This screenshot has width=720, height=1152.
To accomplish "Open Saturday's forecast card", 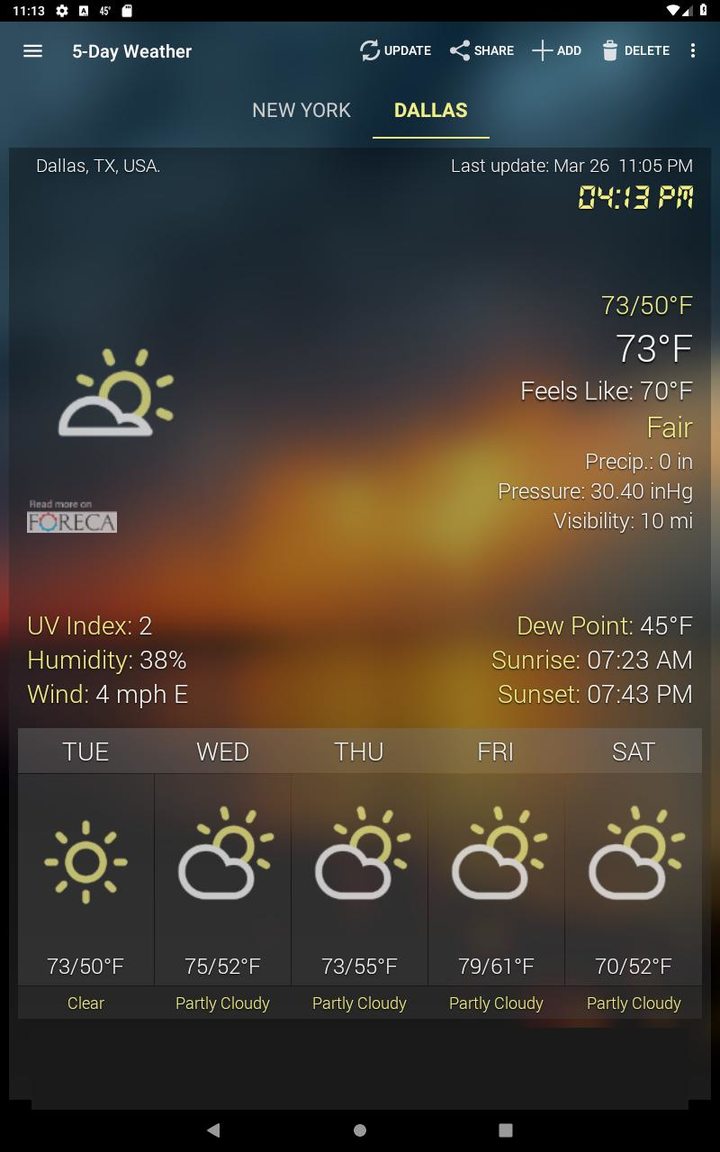I will [x=633, y=880].
